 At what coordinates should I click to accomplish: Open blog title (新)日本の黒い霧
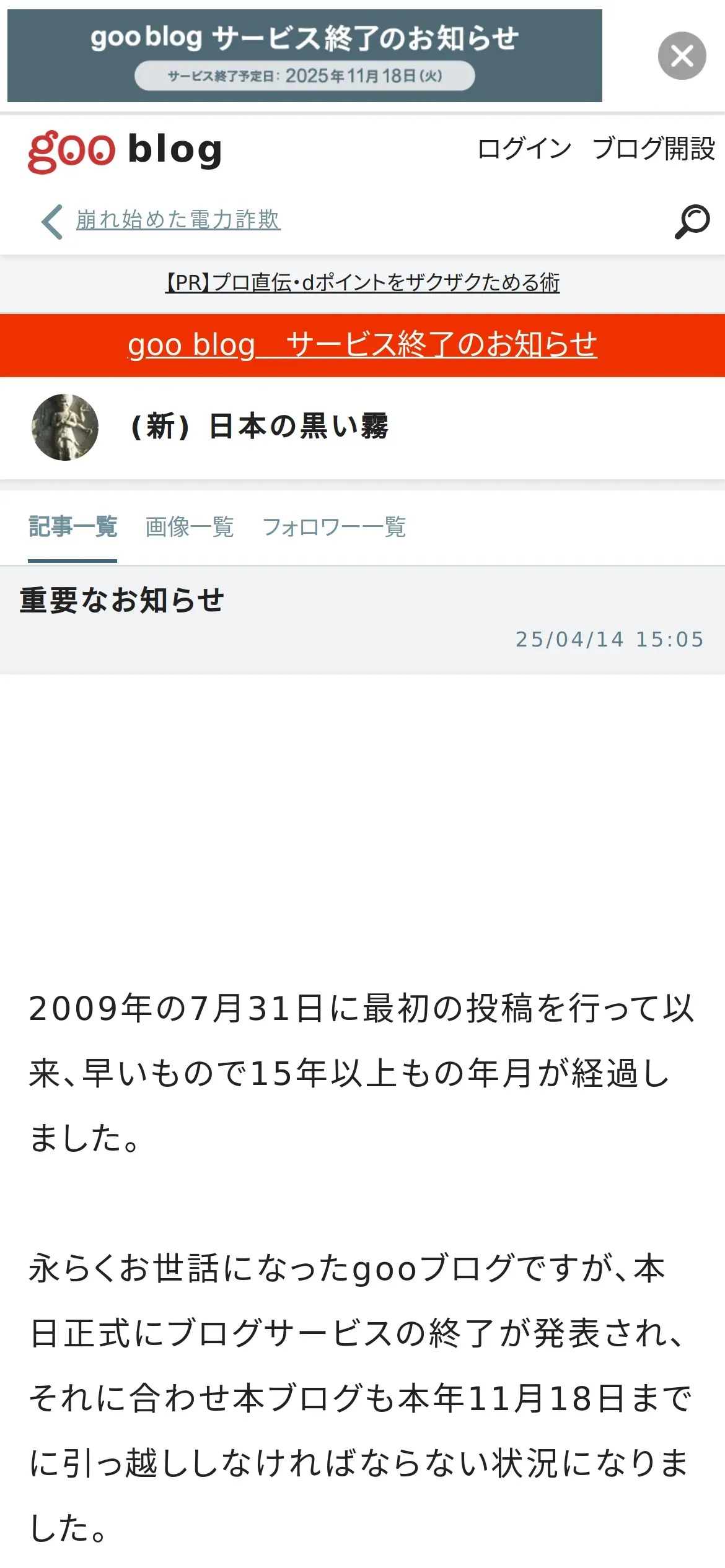coord(260,427)
